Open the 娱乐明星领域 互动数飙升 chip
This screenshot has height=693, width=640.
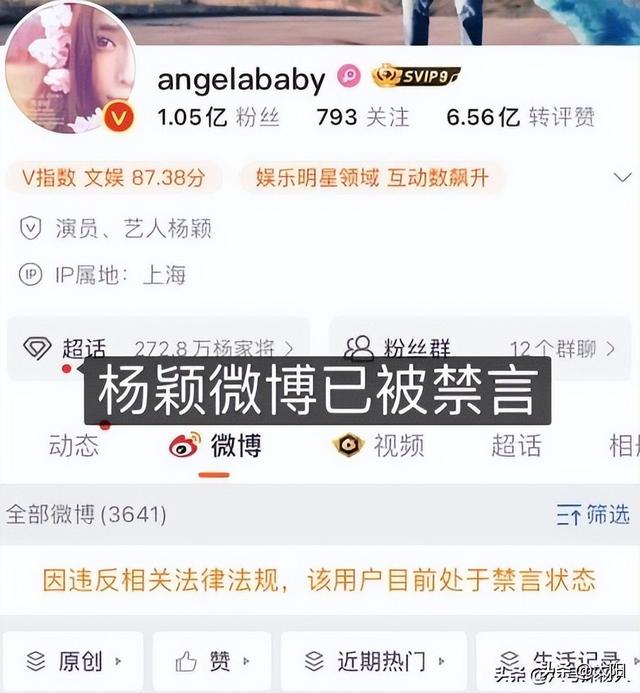point(372,178)
